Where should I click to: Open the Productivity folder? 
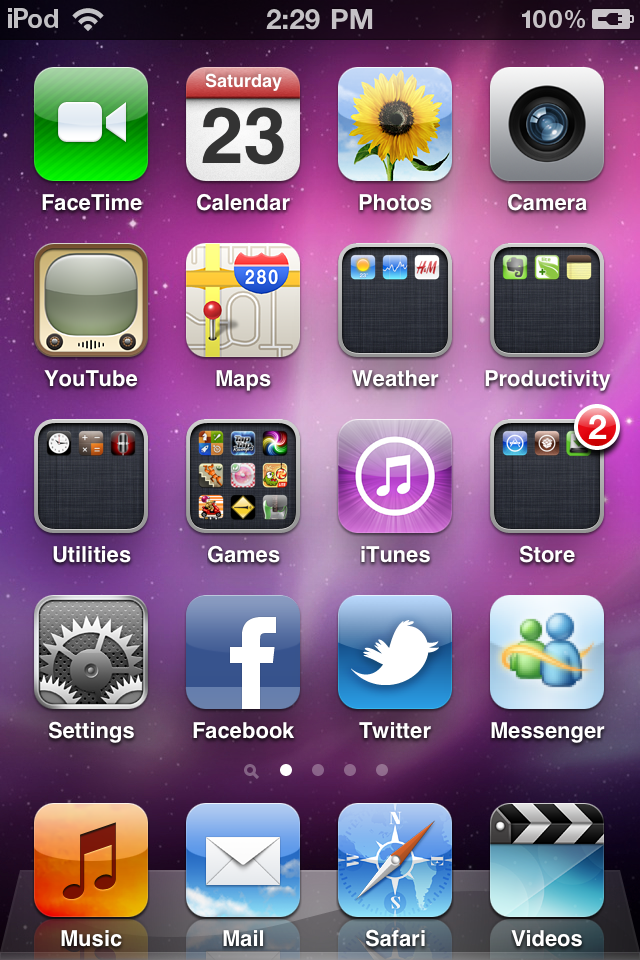pyautogui.click(x=547, y=300)
